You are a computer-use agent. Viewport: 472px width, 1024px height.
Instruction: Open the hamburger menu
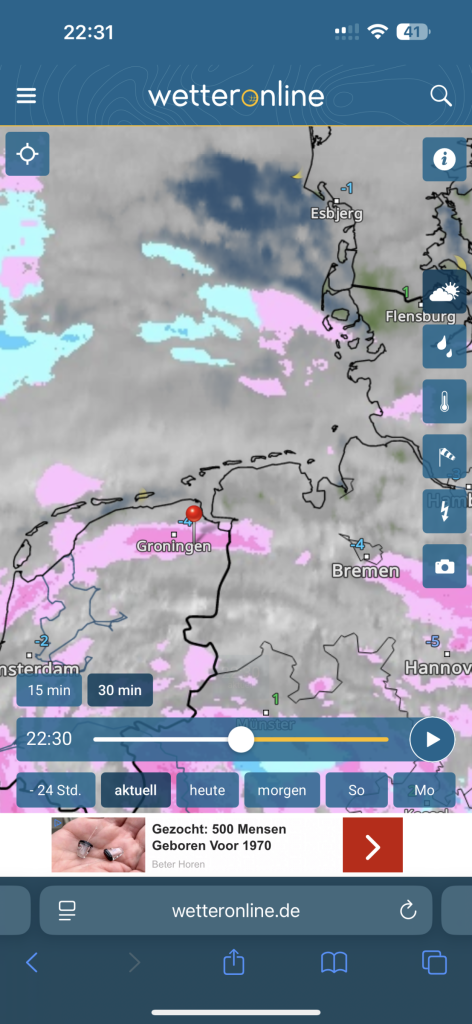[x=26, y=96]
